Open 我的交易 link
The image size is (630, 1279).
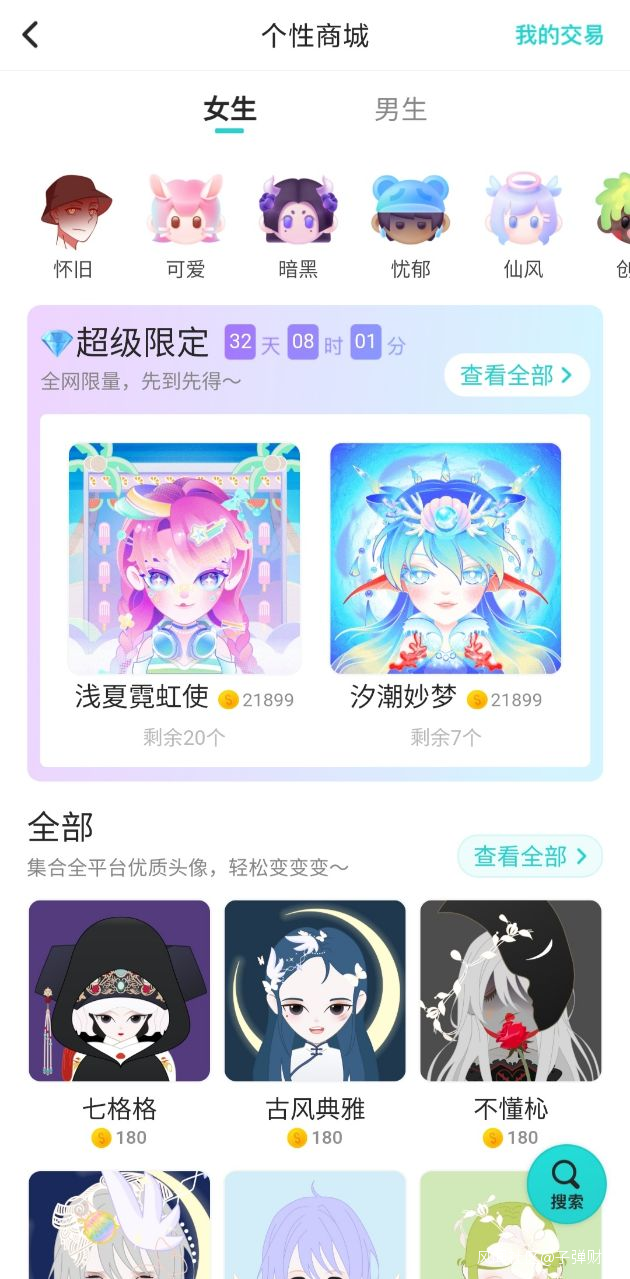point(559,36)
